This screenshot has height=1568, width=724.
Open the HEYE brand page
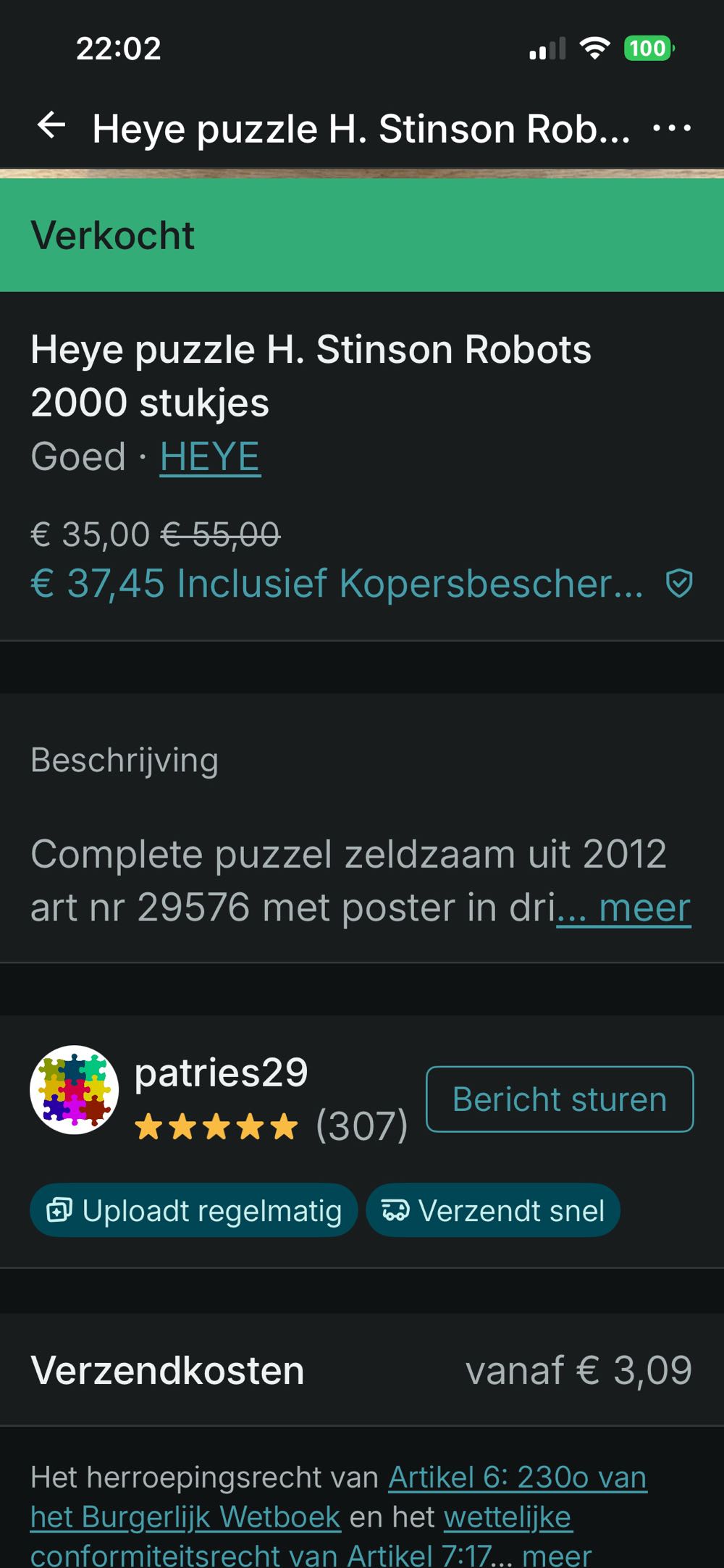209,456
